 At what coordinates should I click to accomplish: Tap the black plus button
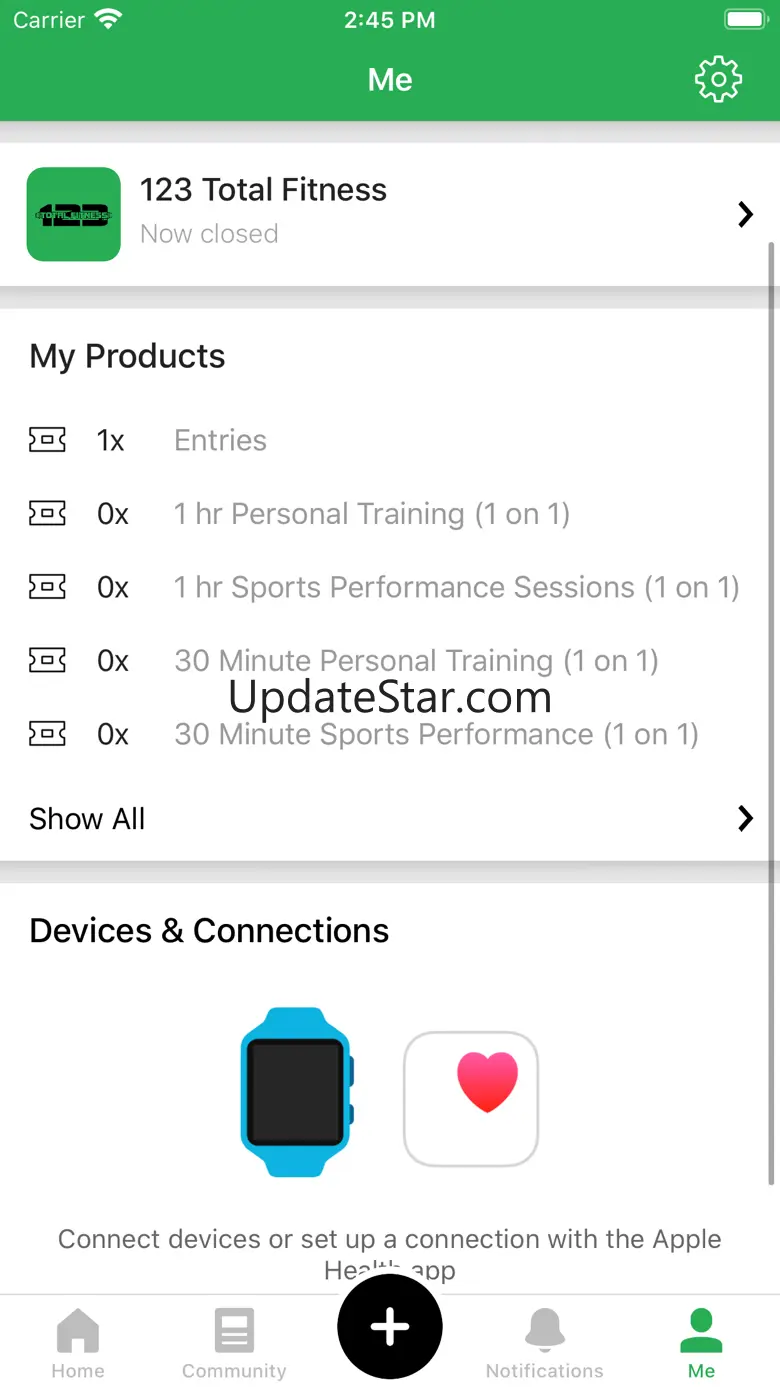coord(390,1326)
